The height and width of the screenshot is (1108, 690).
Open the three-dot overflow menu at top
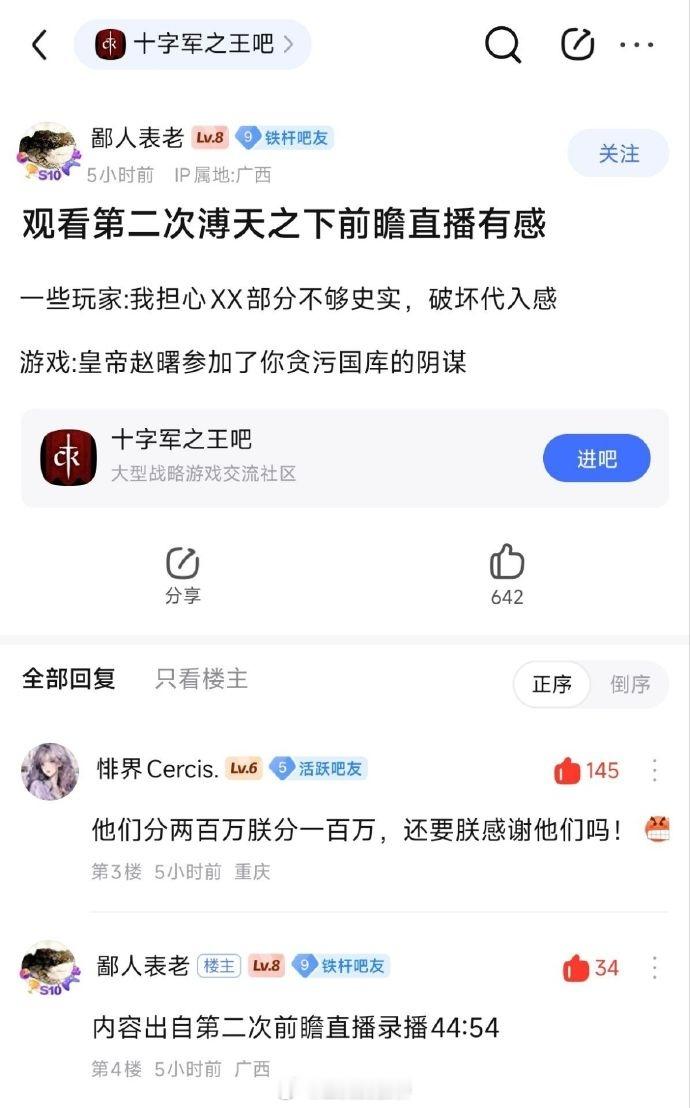[637, 45]
